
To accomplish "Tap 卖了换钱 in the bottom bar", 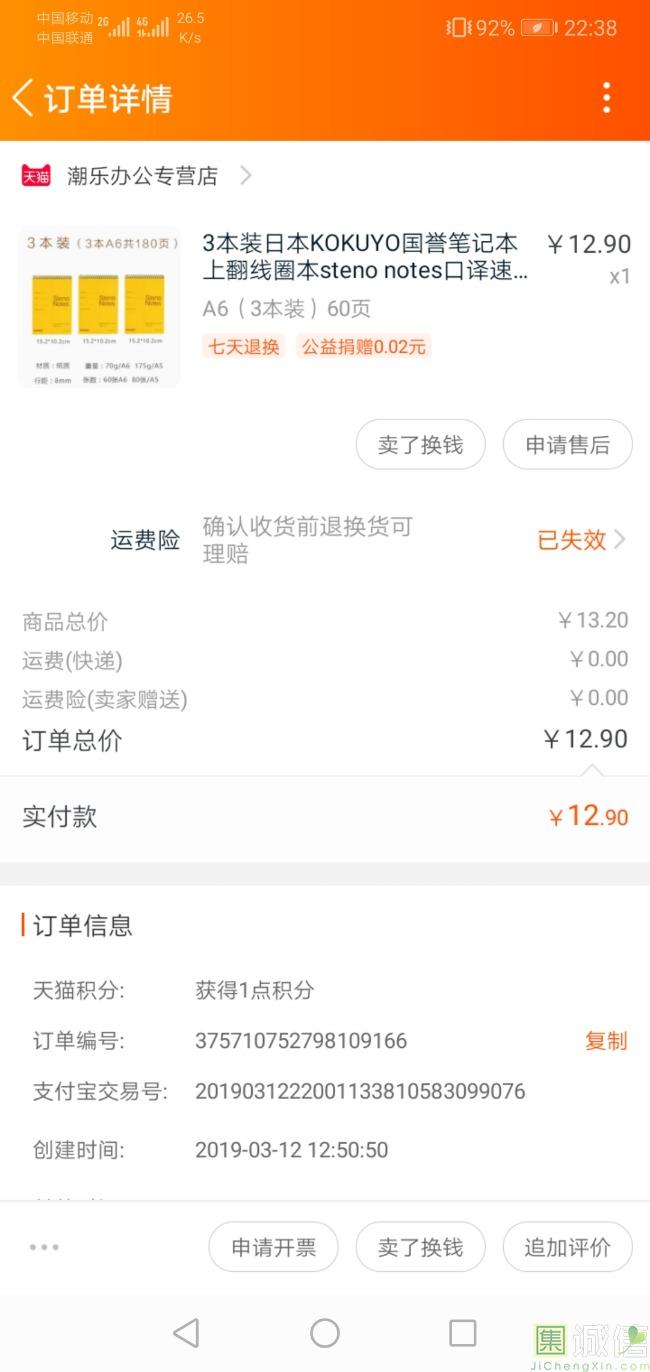I will pyautogui.click(x=420, y=1247).
